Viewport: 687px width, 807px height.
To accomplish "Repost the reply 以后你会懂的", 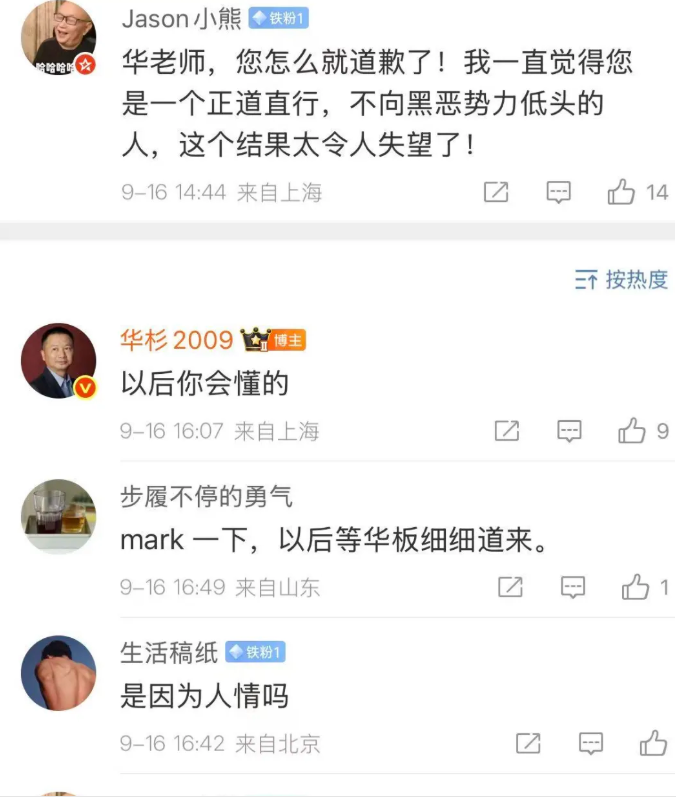I will coord(507,431).
